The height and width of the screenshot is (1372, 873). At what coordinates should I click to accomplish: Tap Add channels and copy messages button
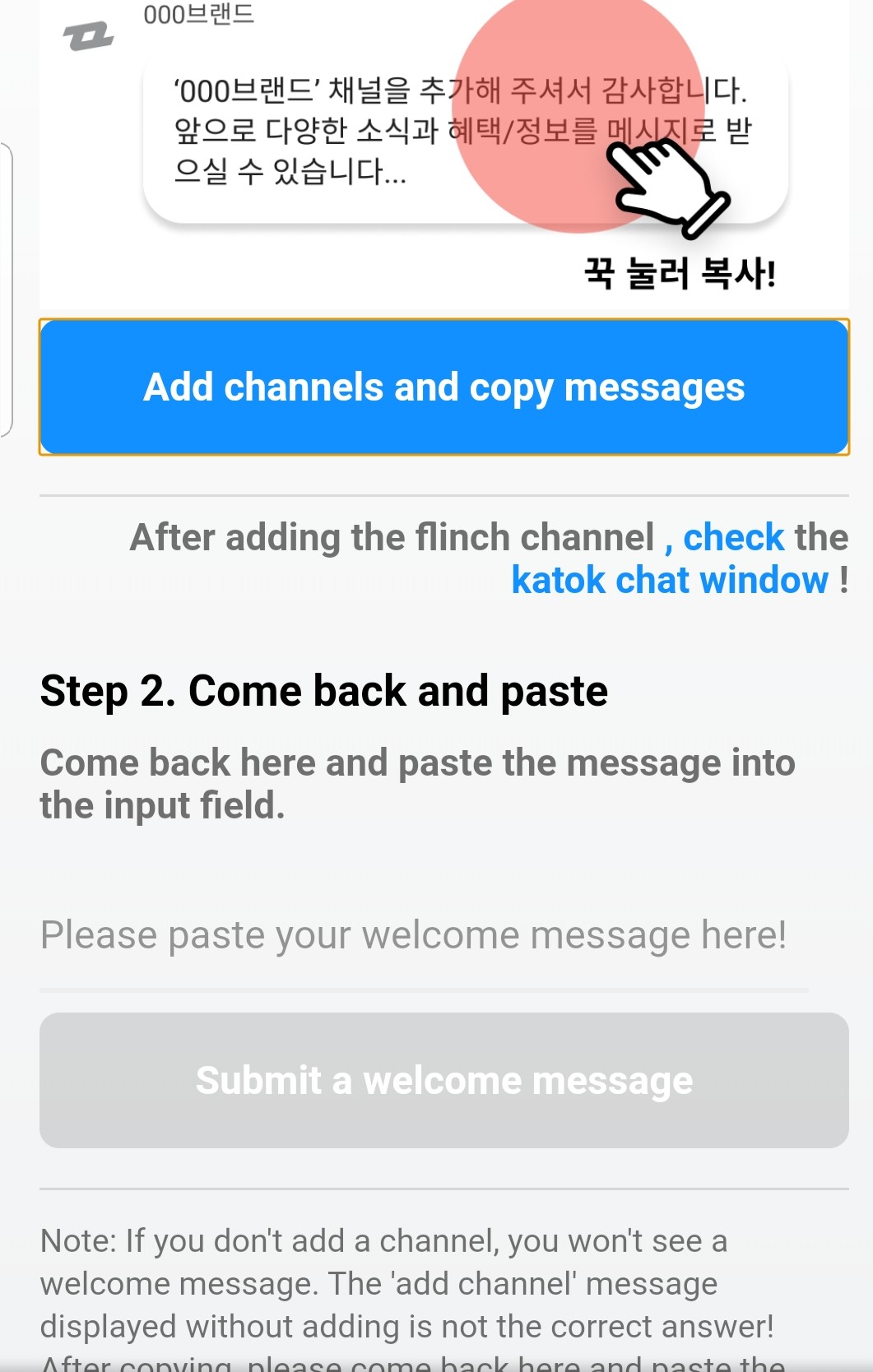[444, 387]
